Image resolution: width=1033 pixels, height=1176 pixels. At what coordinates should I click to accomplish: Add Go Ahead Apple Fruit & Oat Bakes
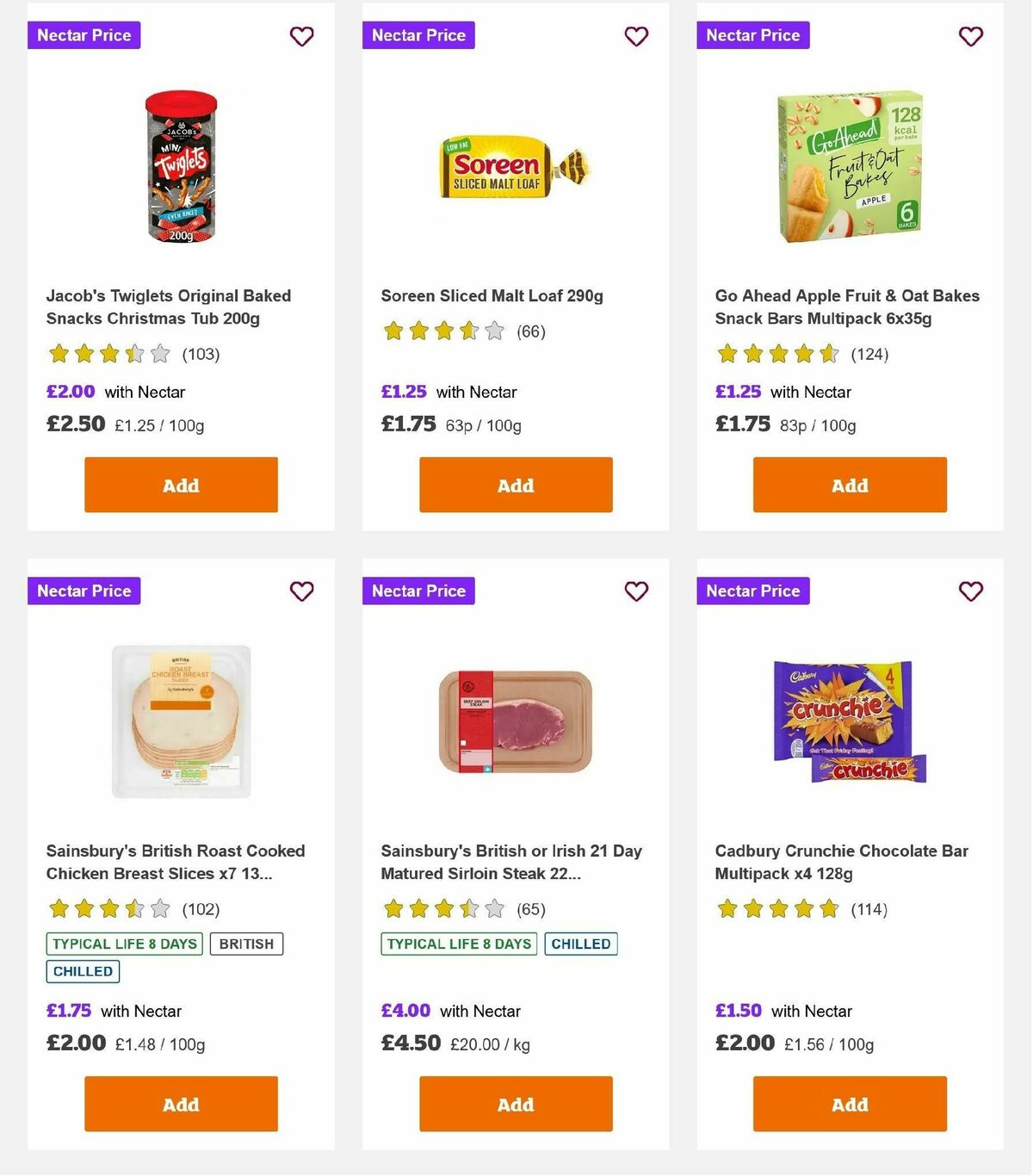coord(849,485)
